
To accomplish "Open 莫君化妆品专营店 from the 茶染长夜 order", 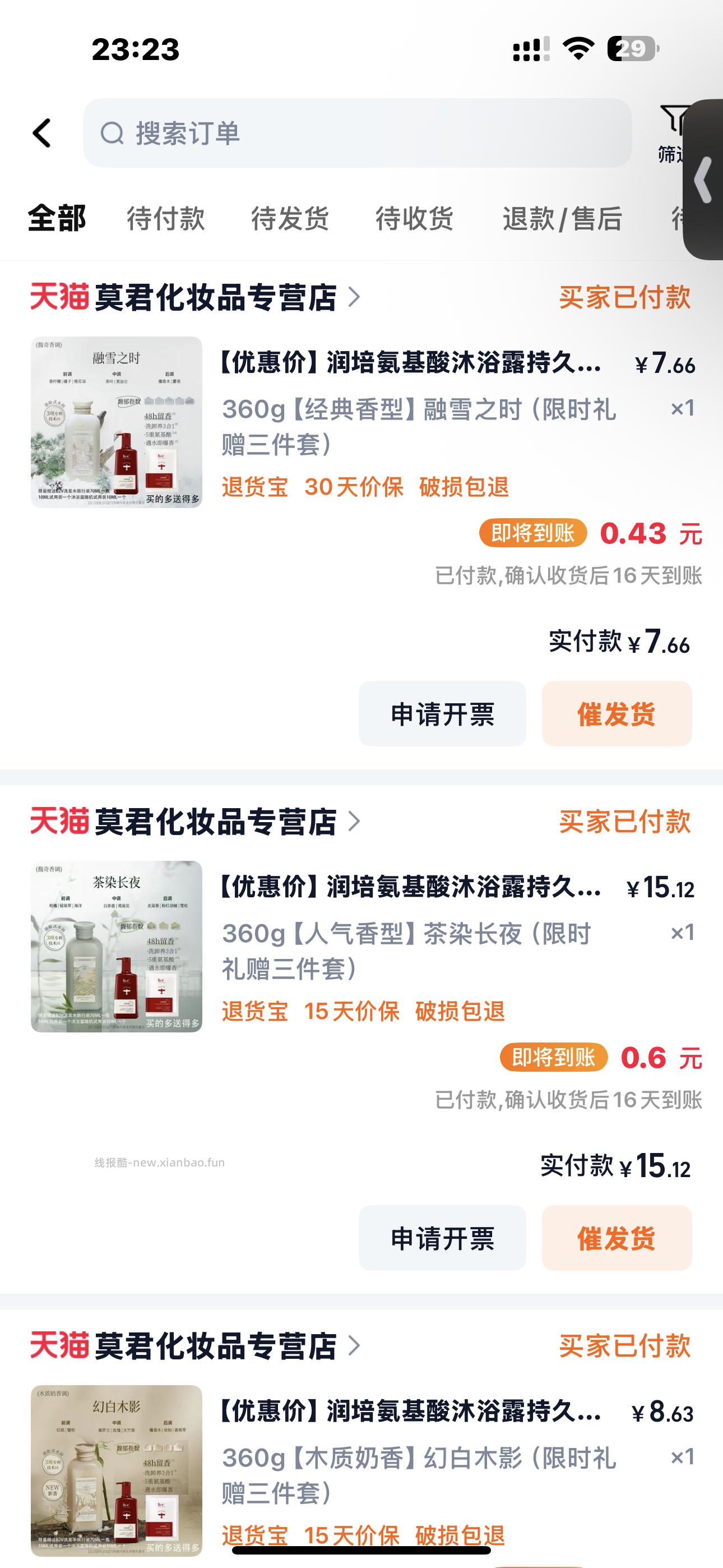I will 215,821.
